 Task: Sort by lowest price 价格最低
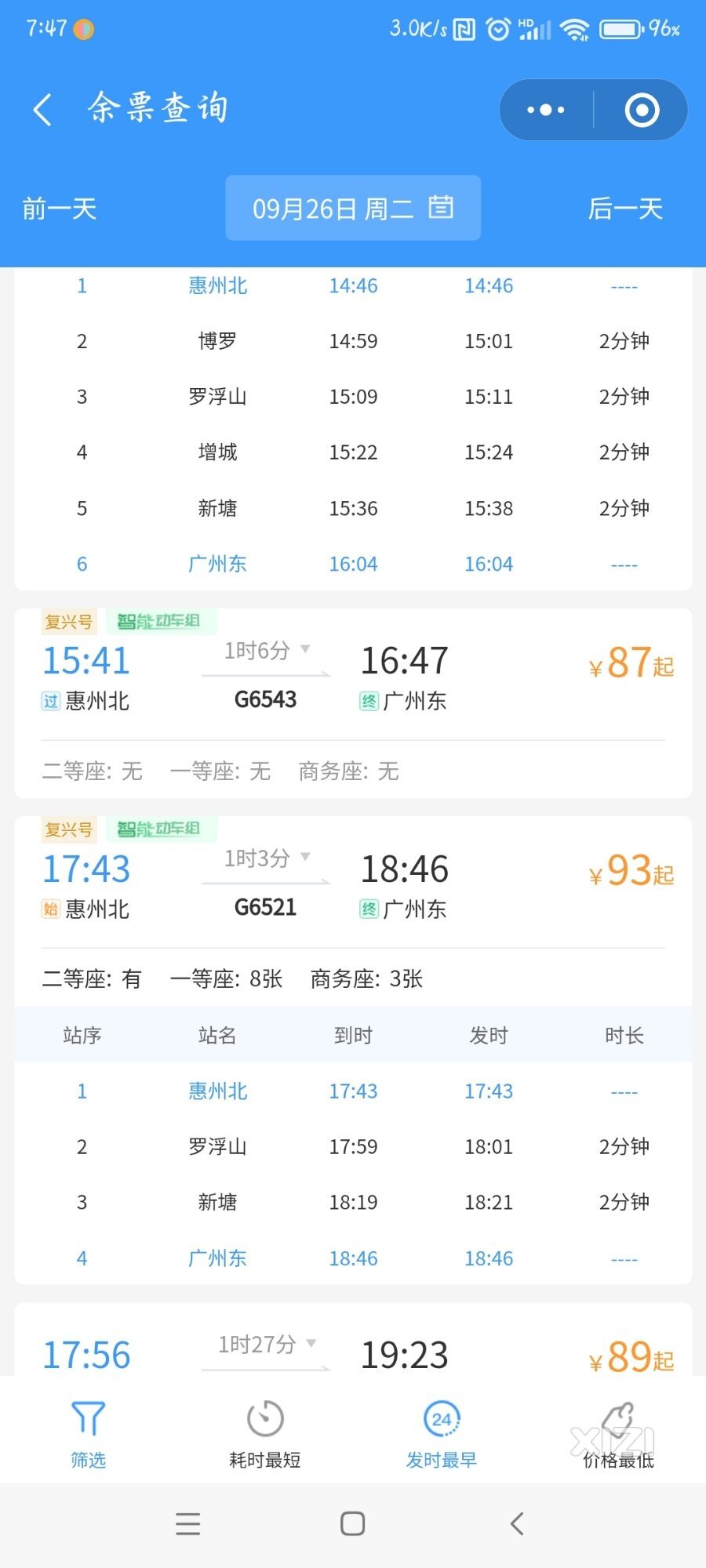tap(618, 1434)
